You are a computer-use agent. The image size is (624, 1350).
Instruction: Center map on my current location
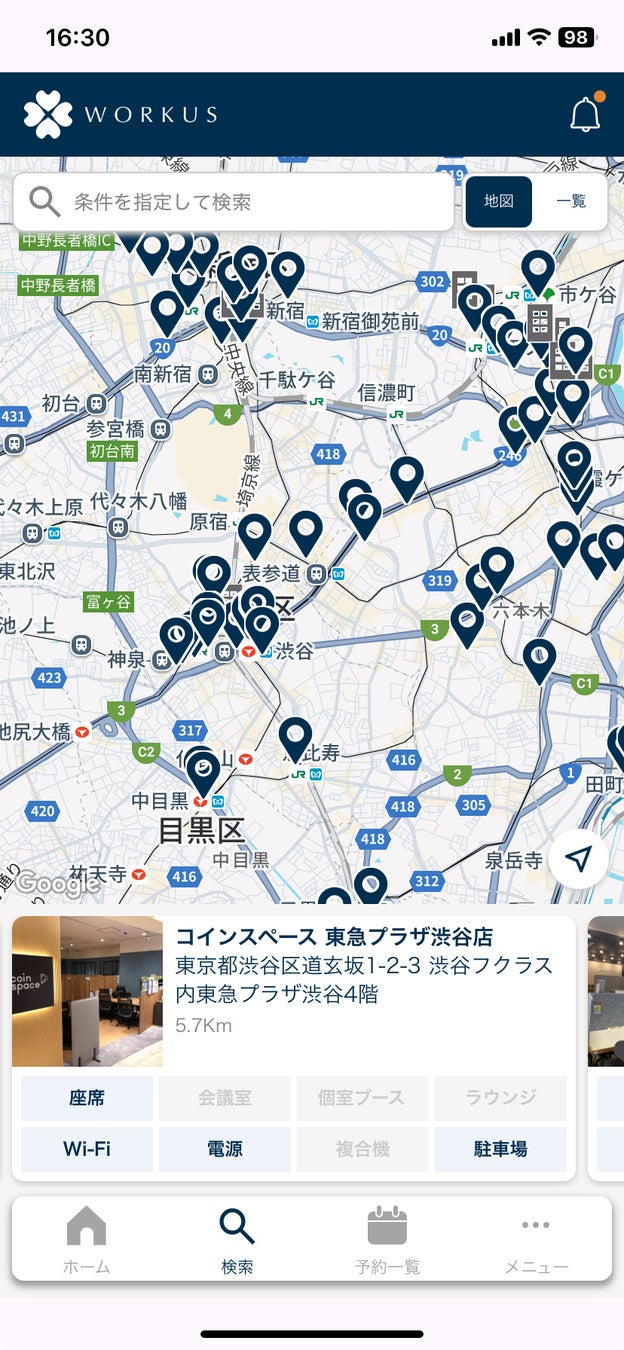[578, 859]
